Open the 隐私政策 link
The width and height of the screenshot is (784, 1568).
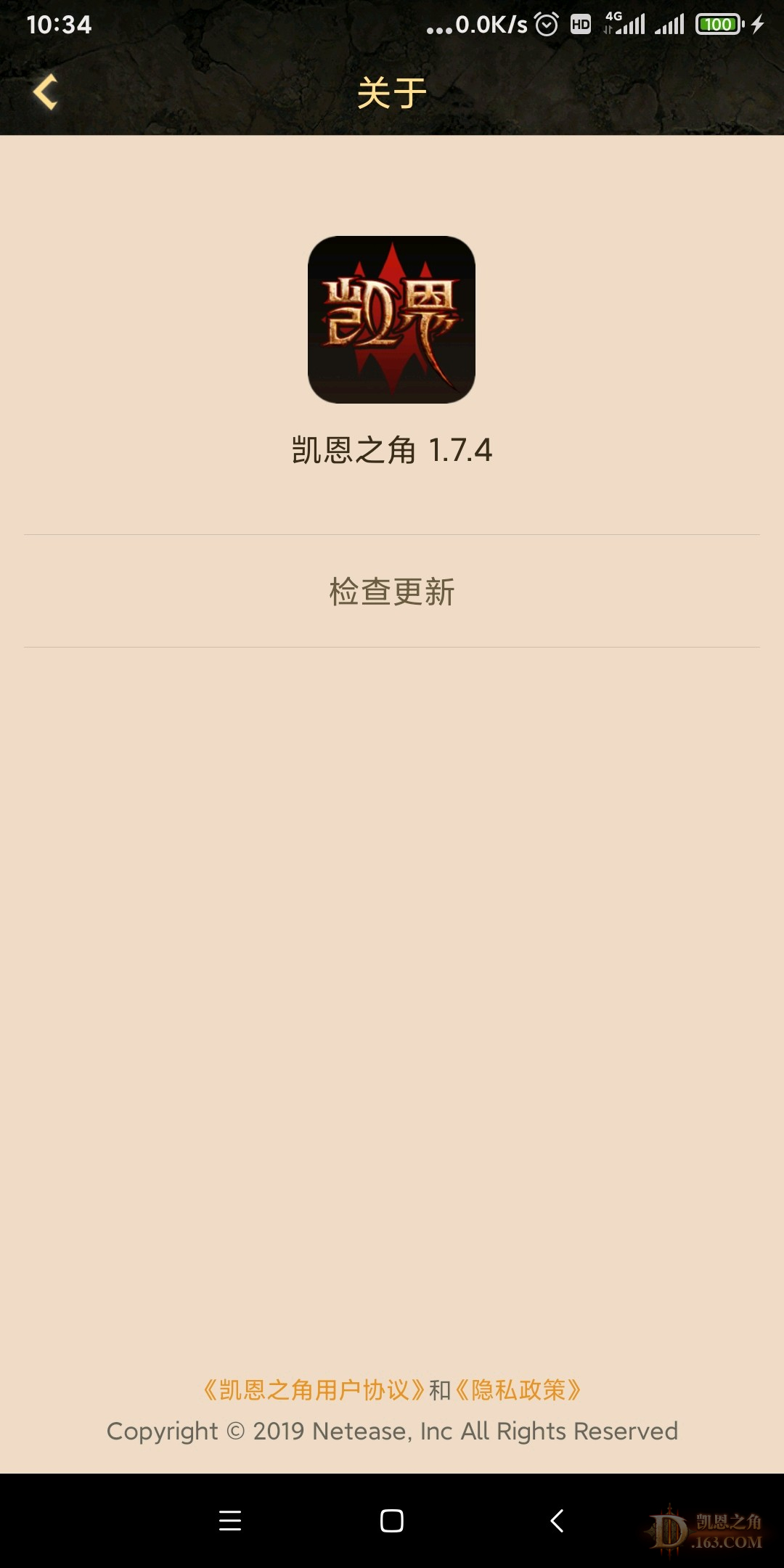(x=518, y=1389)
